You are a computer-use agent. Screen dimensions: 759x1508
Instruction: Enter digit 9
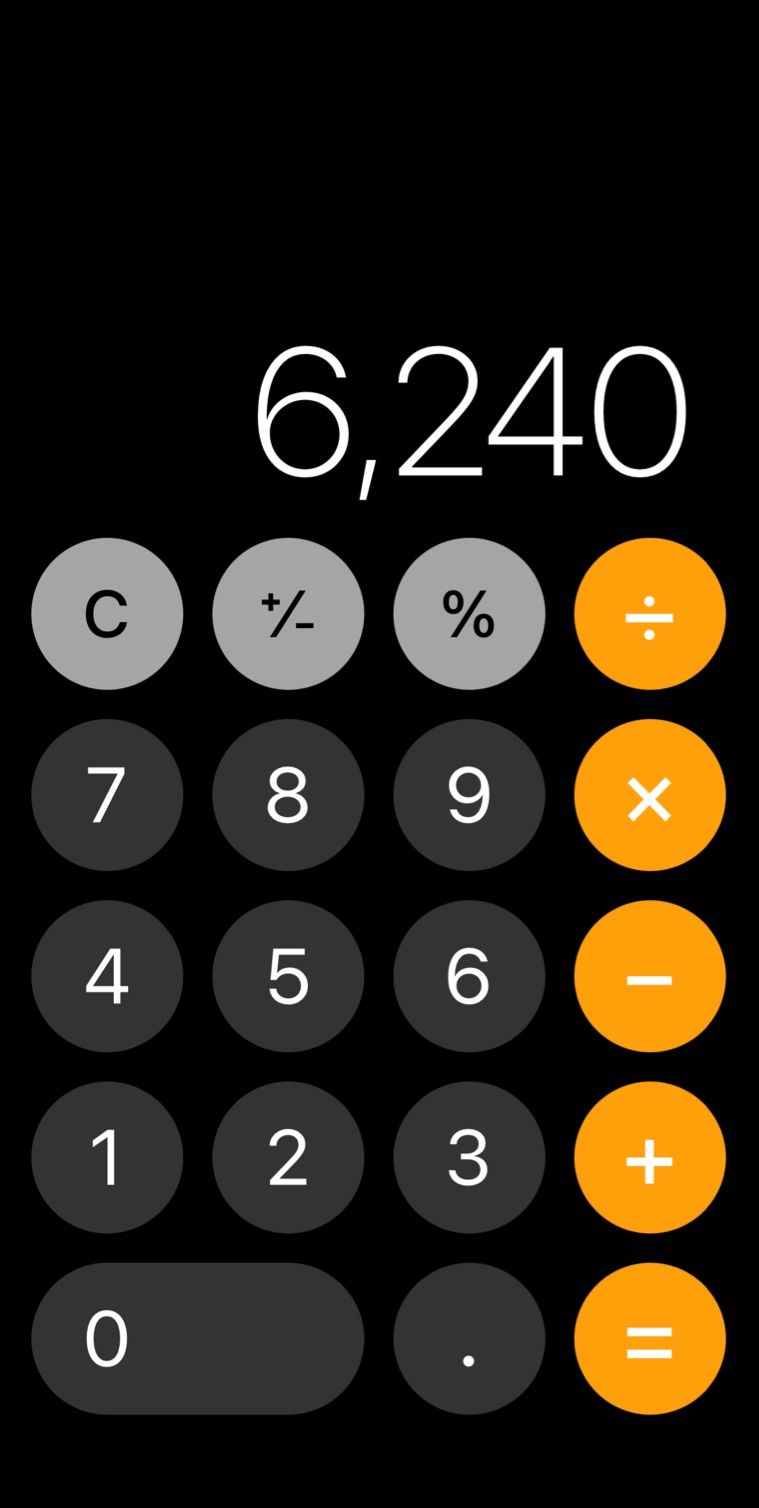[x=469, y=795]
